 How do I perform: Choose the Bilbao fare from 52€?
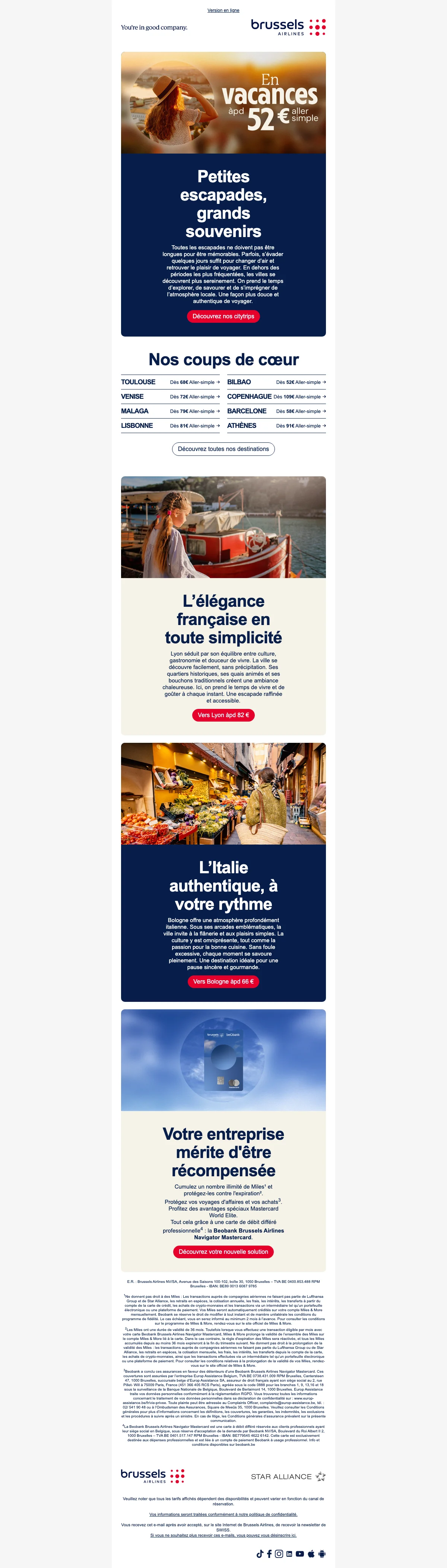(276, 382)
